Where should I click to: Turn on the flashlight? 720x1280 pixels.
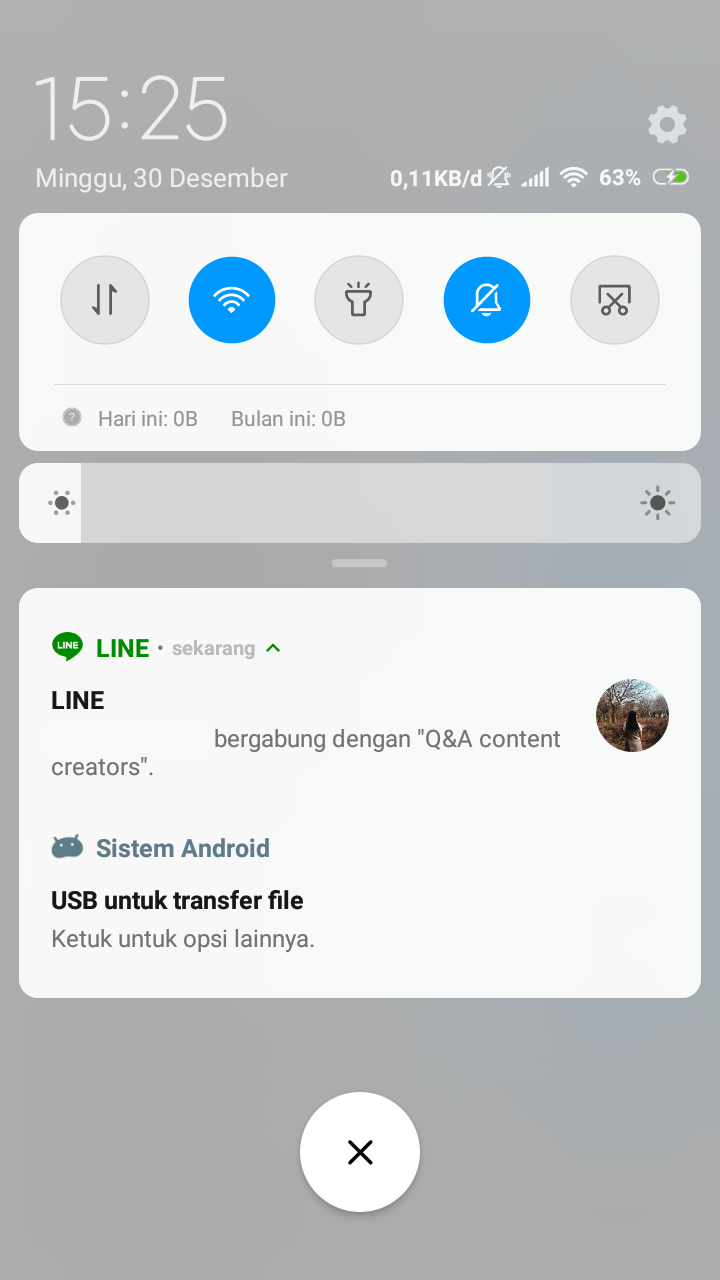(x=359, y=300)
